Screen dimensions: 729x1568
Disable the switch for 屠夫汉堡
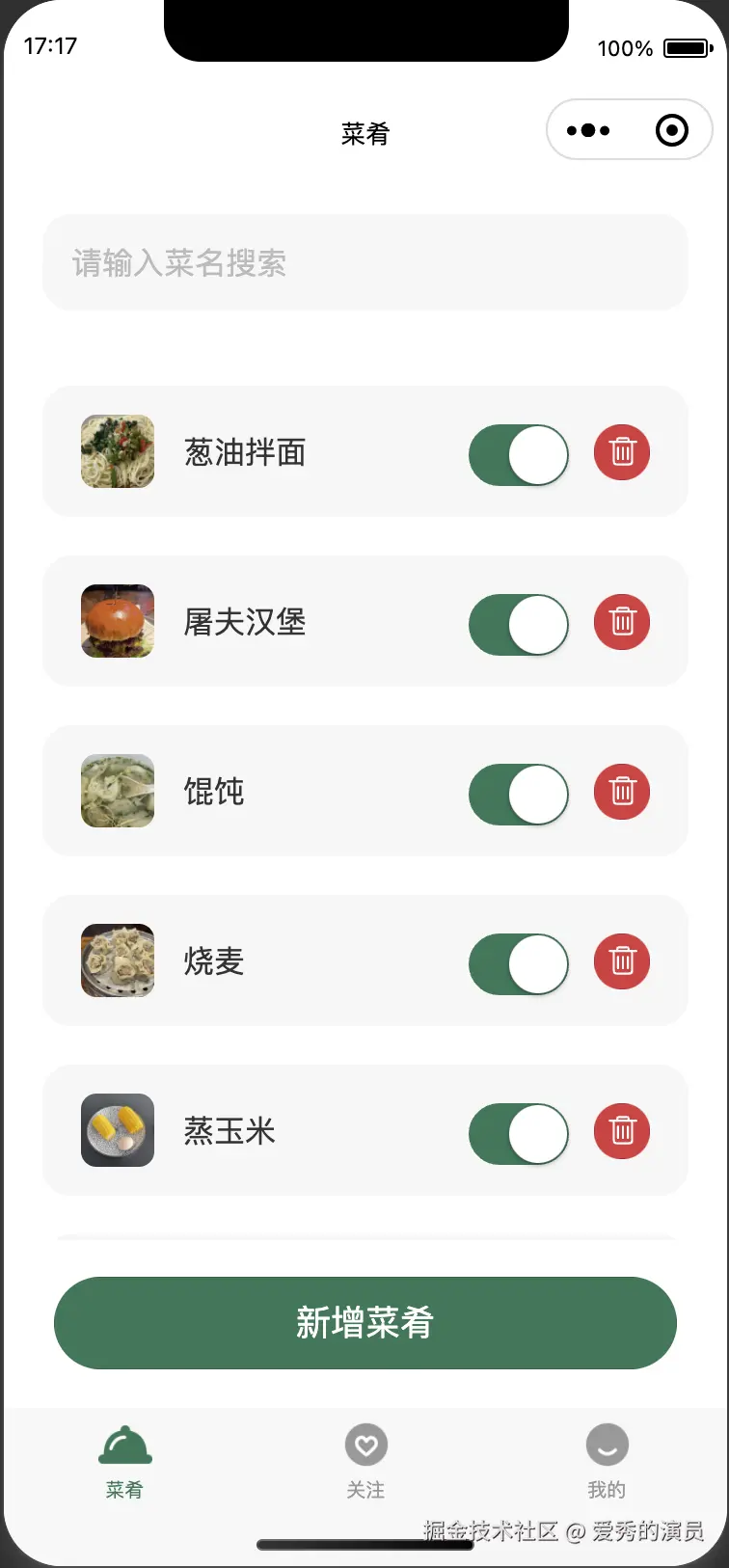[519, 624]
